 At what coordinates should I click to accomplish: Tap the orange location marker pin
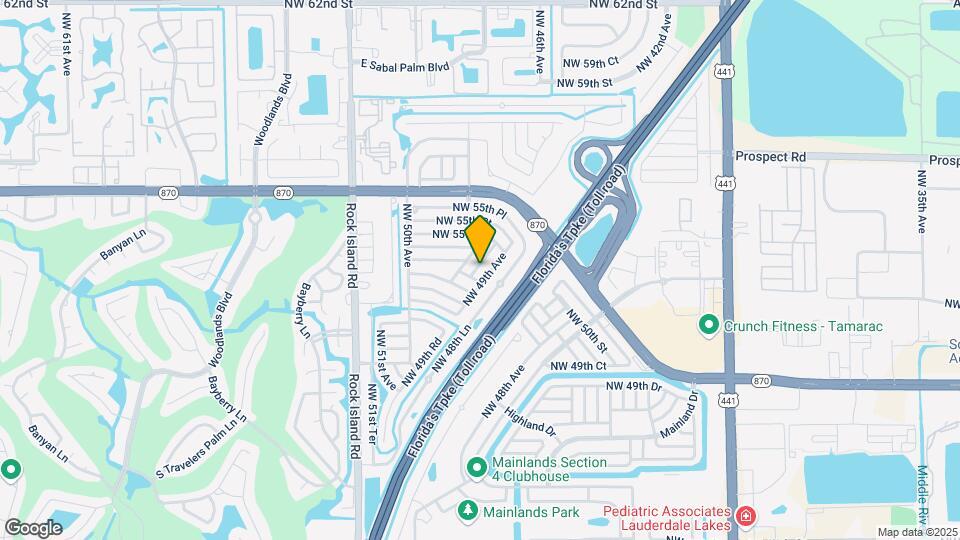tap(480, 238)
